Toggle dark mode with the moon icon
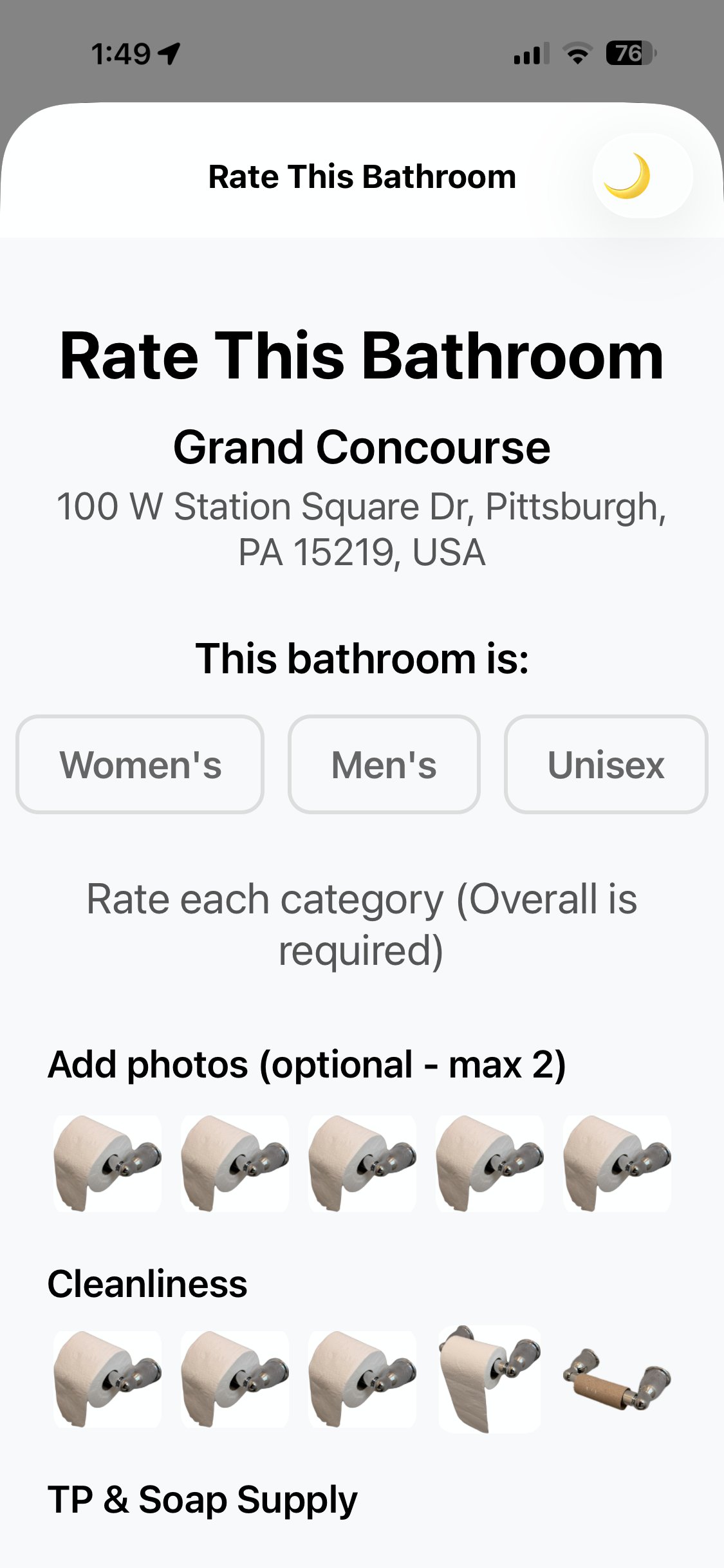The width and height of the screenshot is (724, 1568). tap(642, 176)
